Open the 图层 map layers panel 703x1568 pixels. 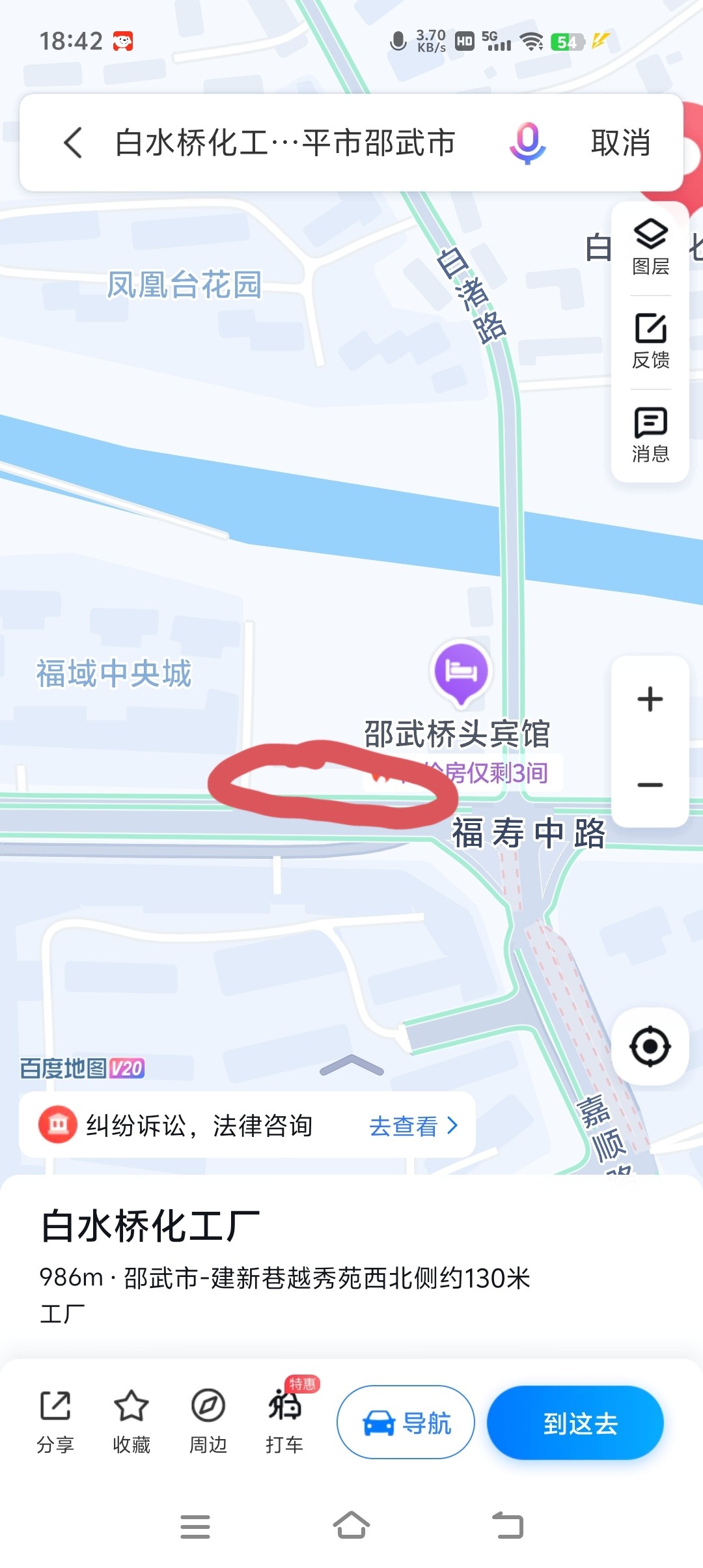click(650, 247)
